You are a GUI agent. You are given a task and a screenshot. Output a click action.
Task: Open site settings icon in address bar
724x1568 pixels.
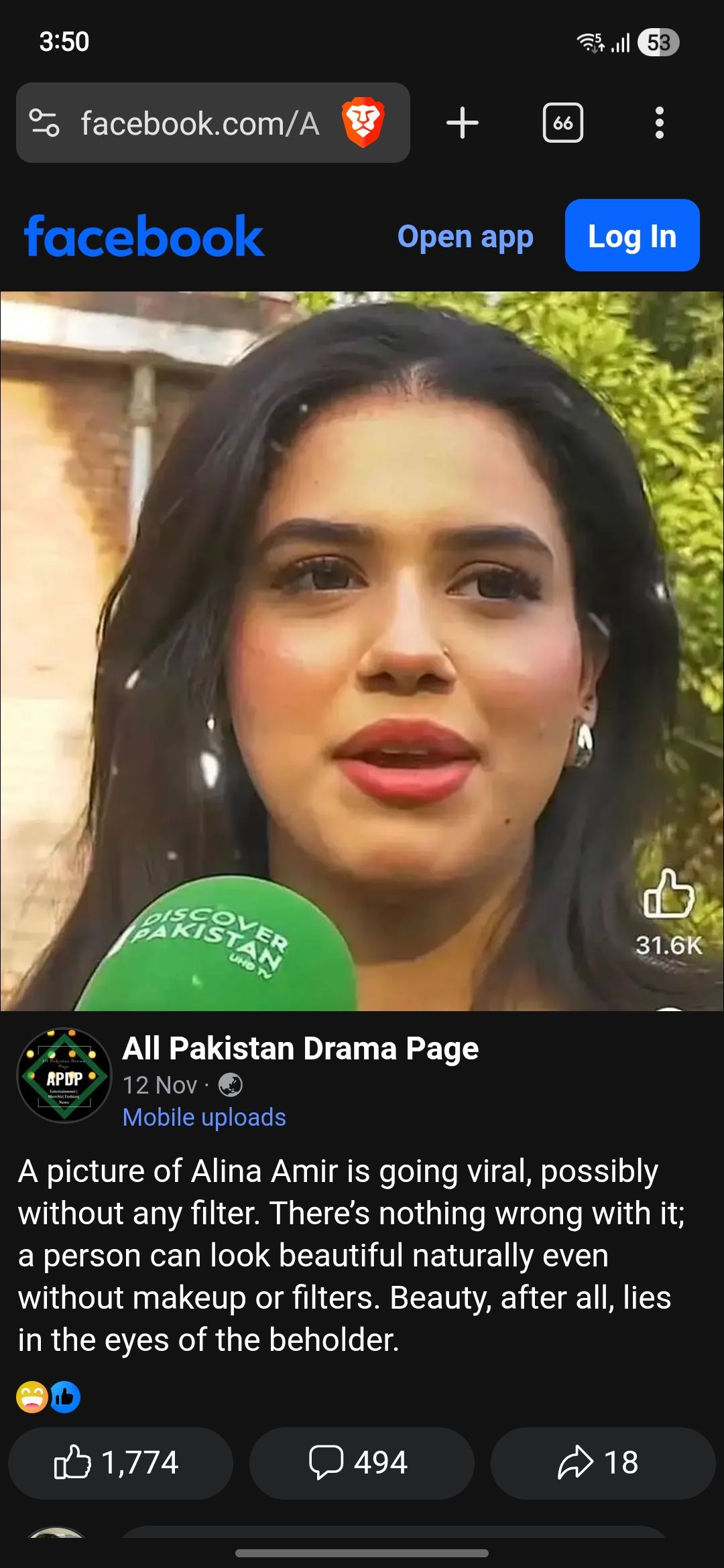pos(45,123)
